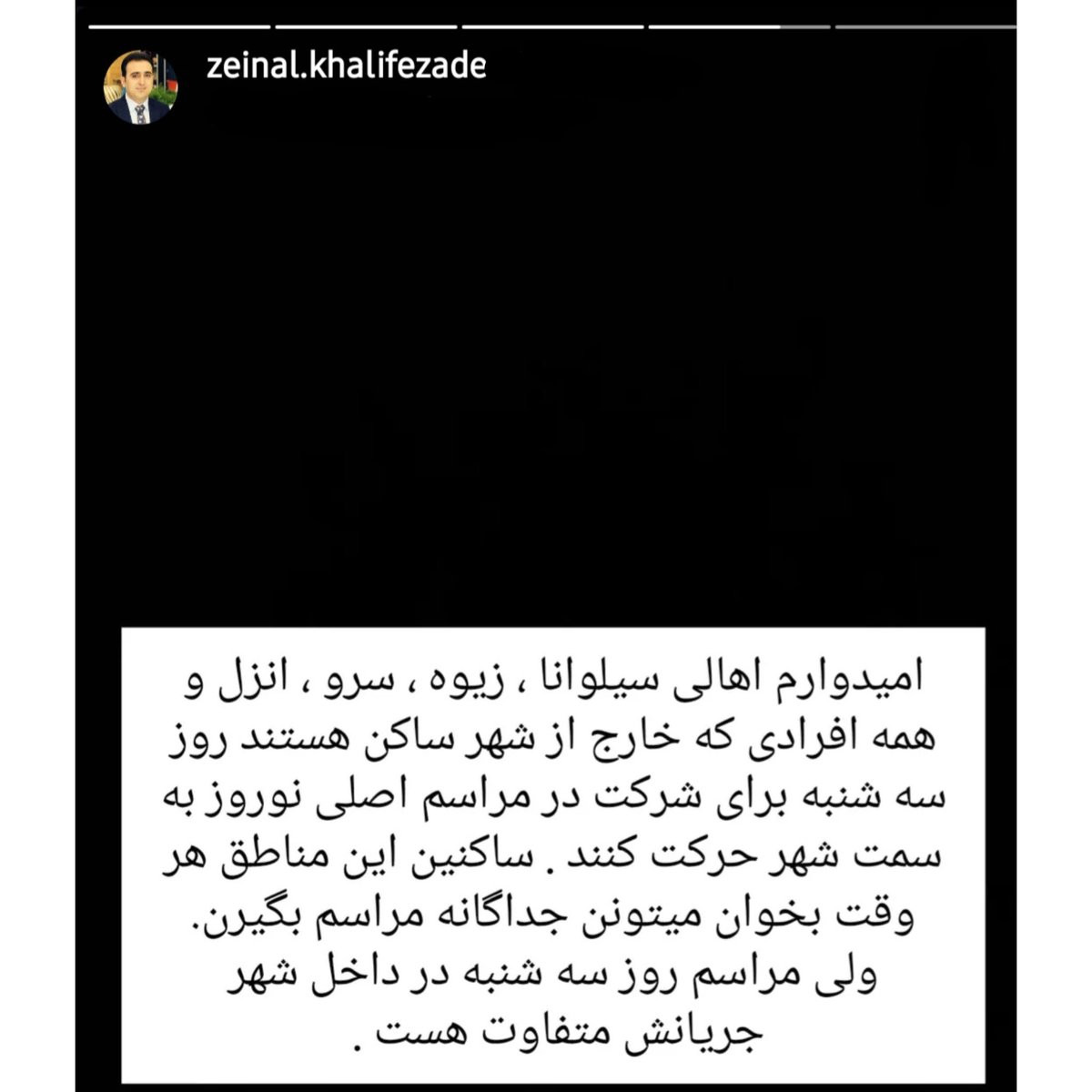Tap the zeinal.khalifezade username

[347, 66]
